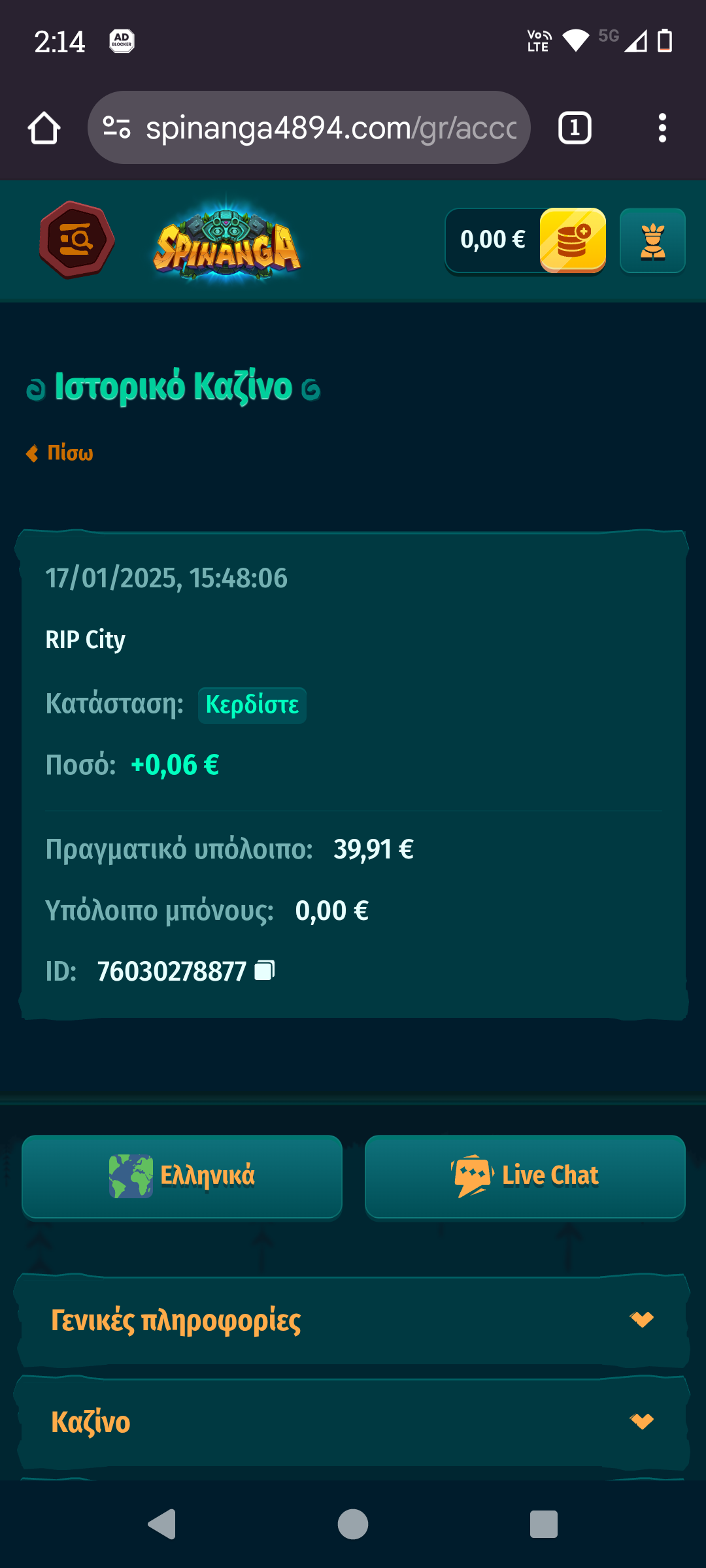Viewport: 706px width, 1568px height.
Task: Open the browser three-dot menu
Action: click(663, 127)
